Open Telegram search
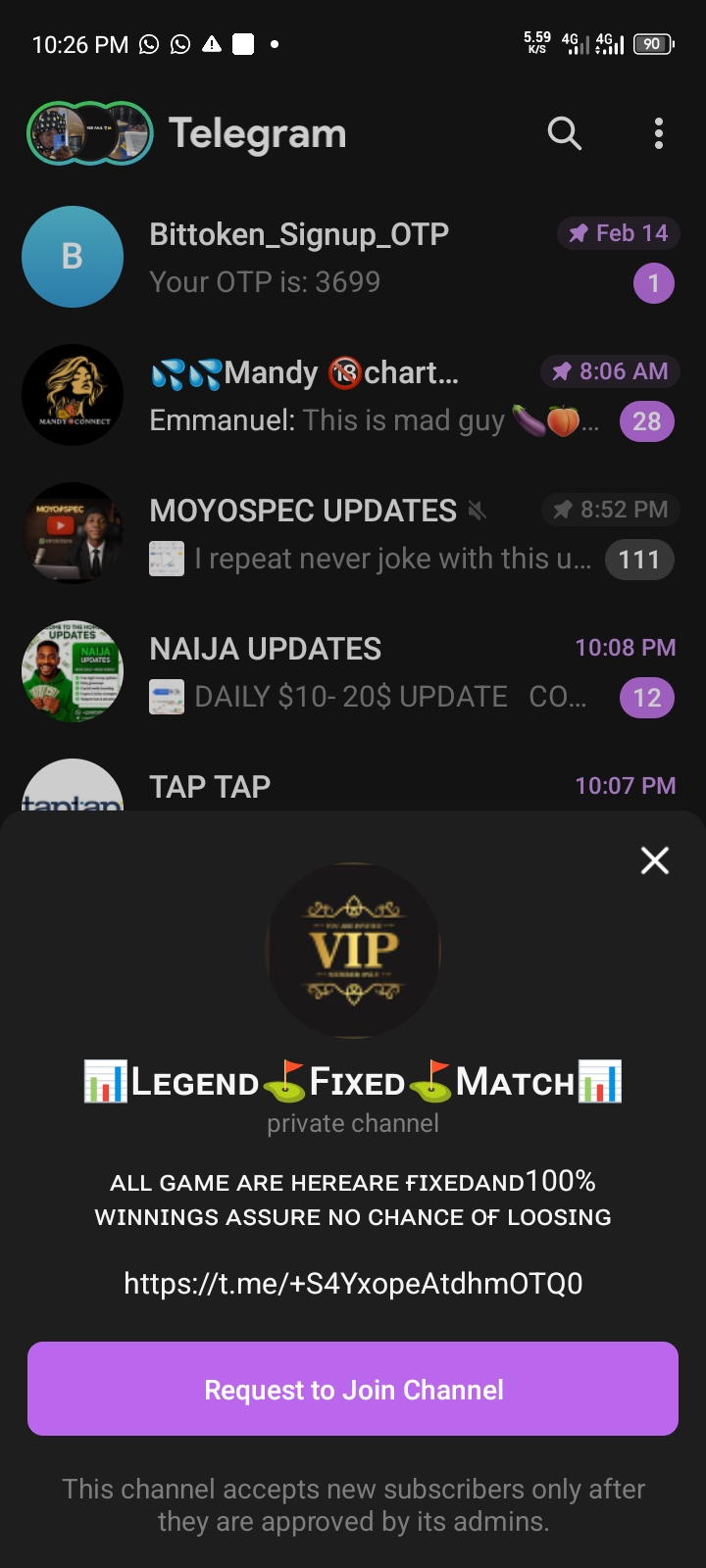The height and width of the screenshot is (1568, 706). (x=564, y=133)
